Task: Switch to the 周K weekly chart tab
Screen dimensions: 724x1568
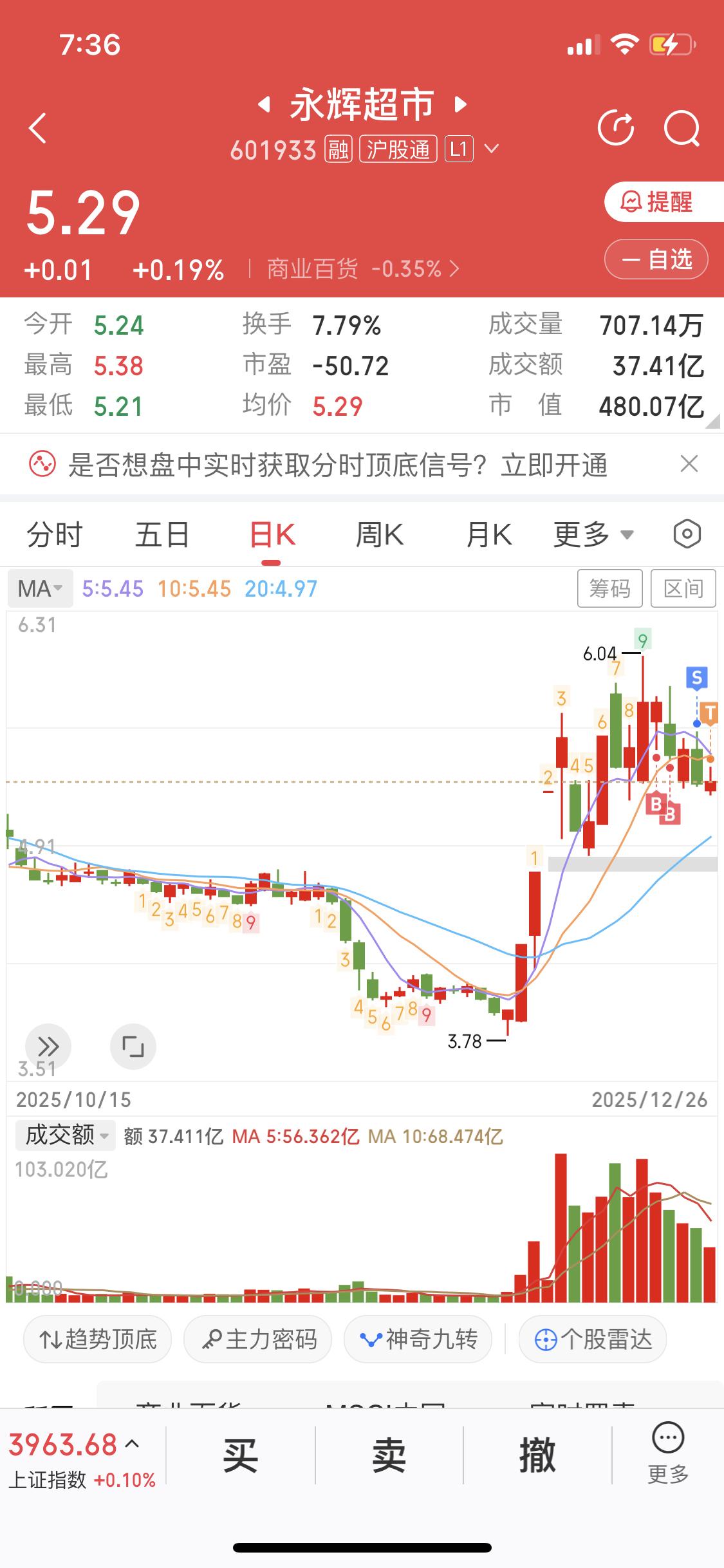Action: pyautogui.click(x=380, y=534)
